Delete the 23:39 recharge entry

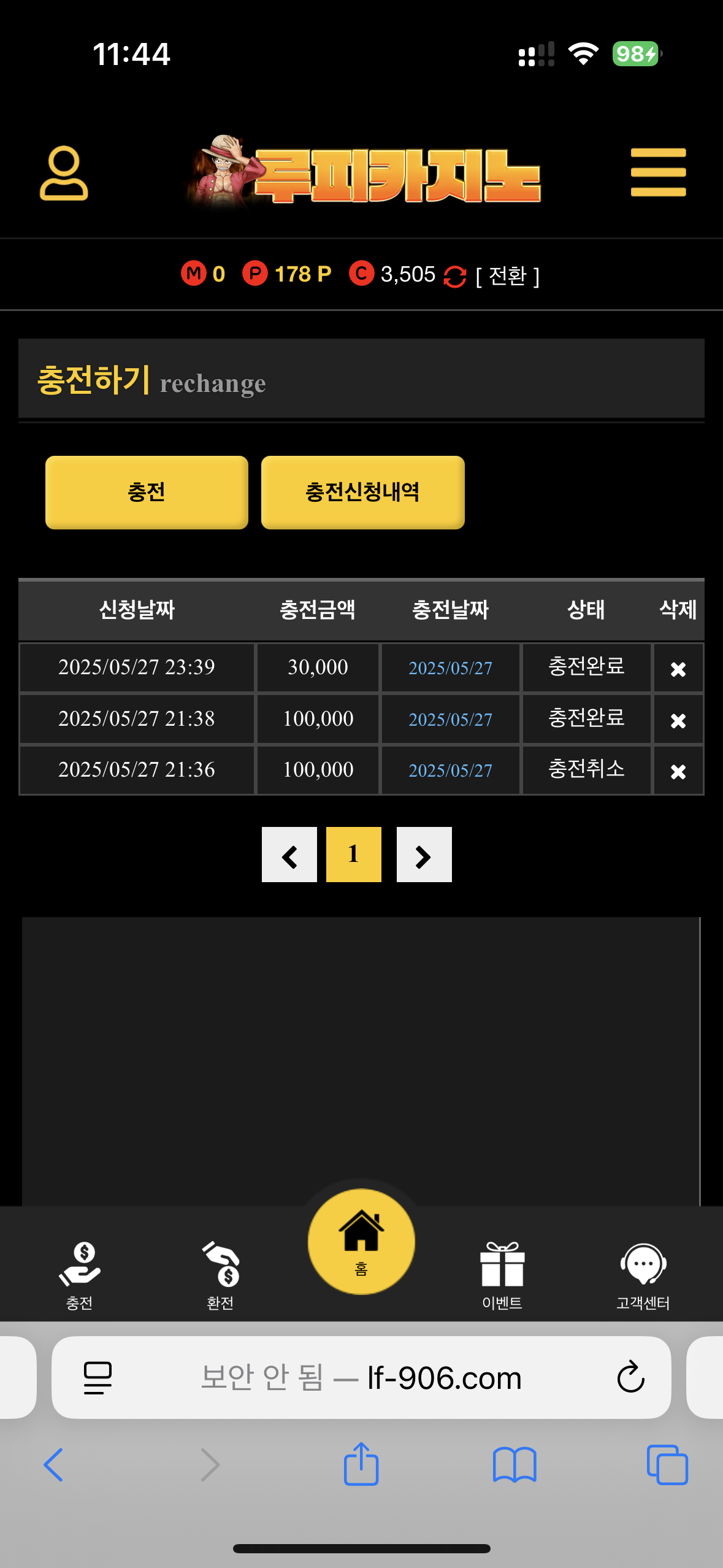pyautogui.click(x=678, y=669)
